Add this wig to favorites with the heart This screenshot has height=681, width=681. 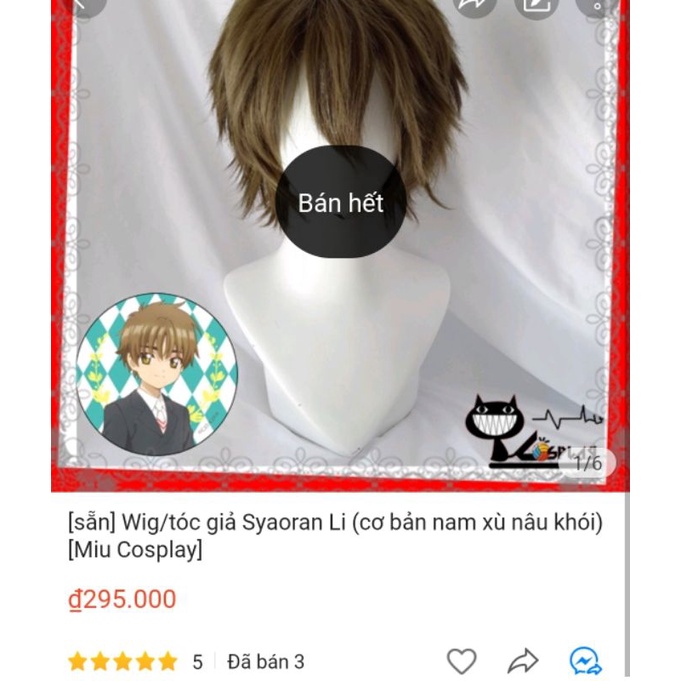pos(461,661)
